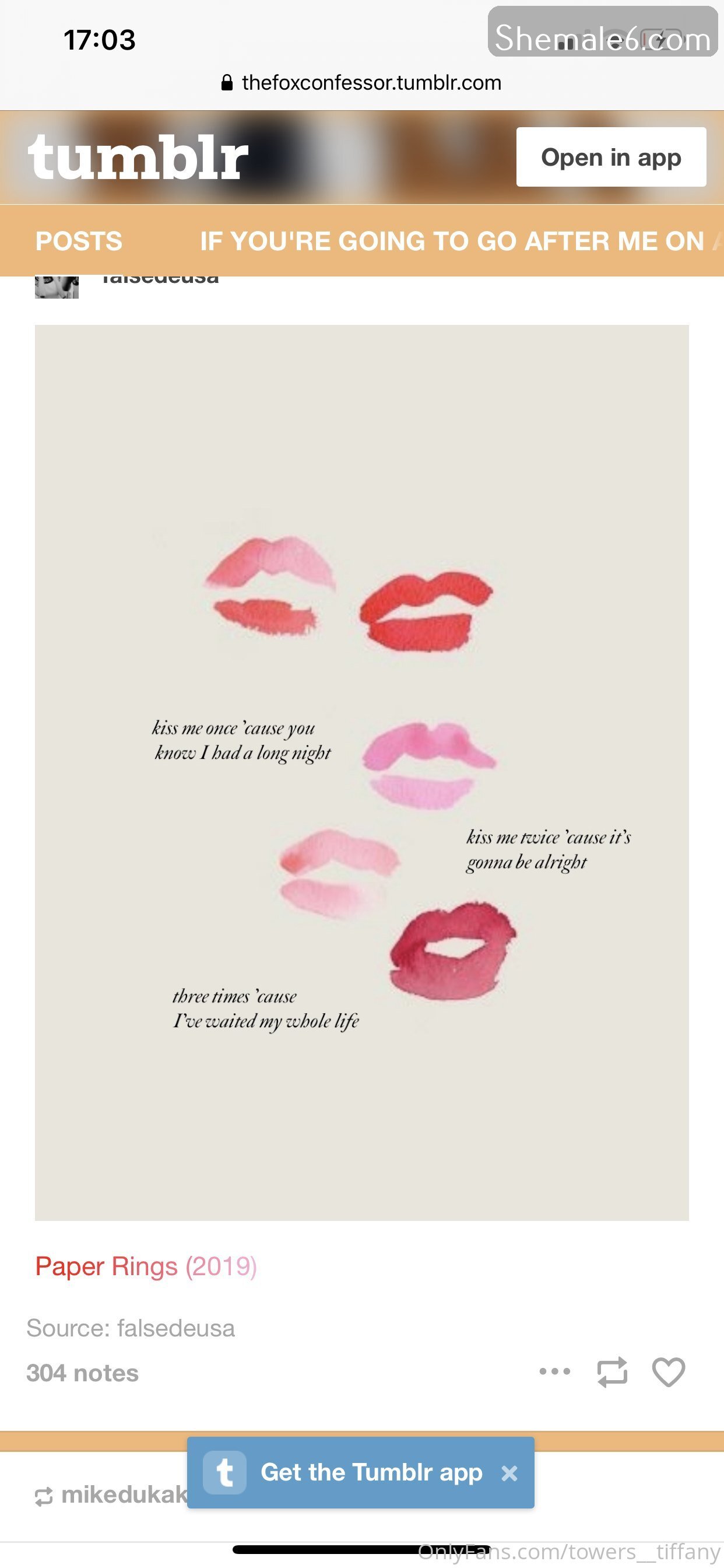Switch to the POSTS tab
This screenshot has width=724, height=1568.
pos(79,241)
